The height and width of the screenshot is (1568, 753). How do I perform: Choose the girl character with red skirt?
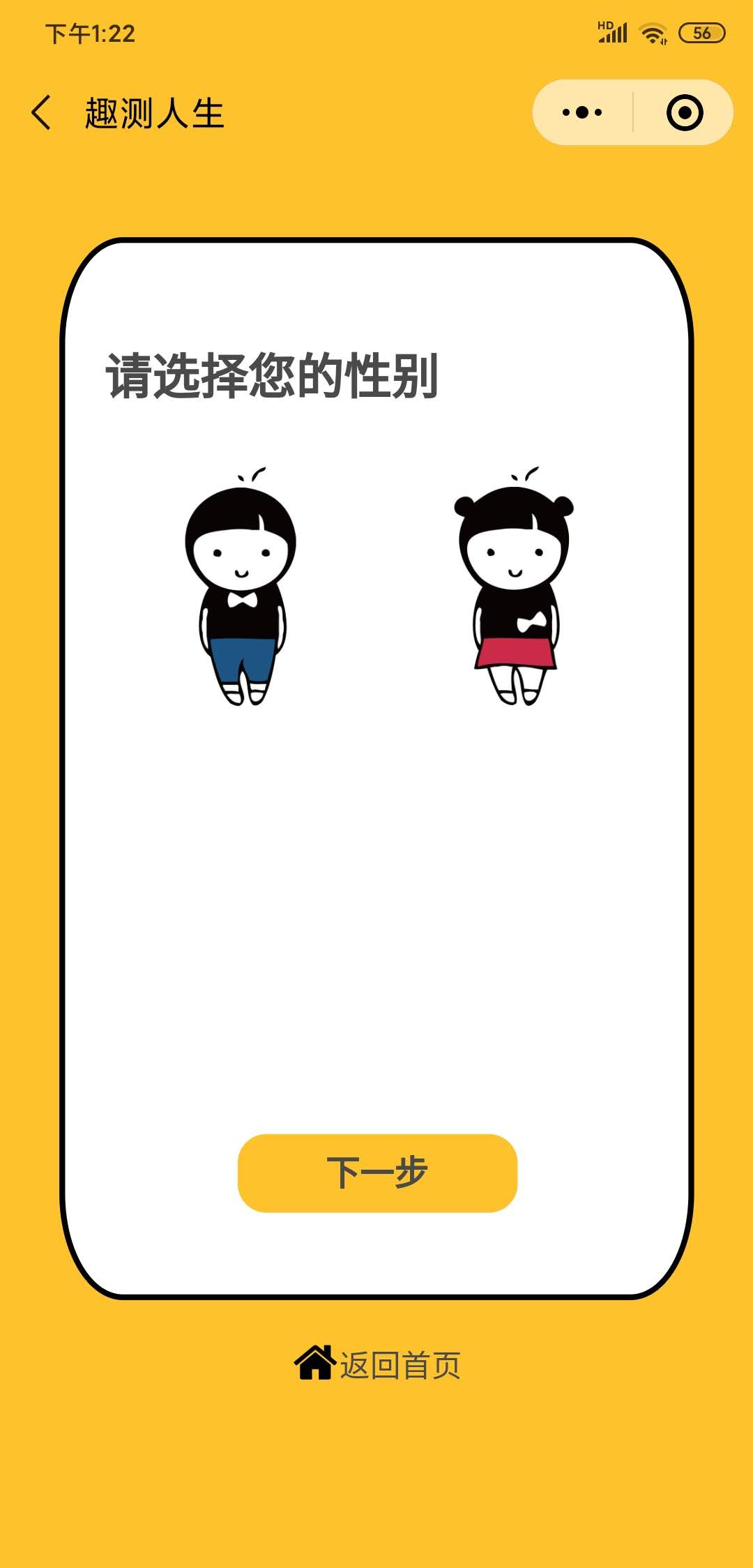[x=515, y=587]
